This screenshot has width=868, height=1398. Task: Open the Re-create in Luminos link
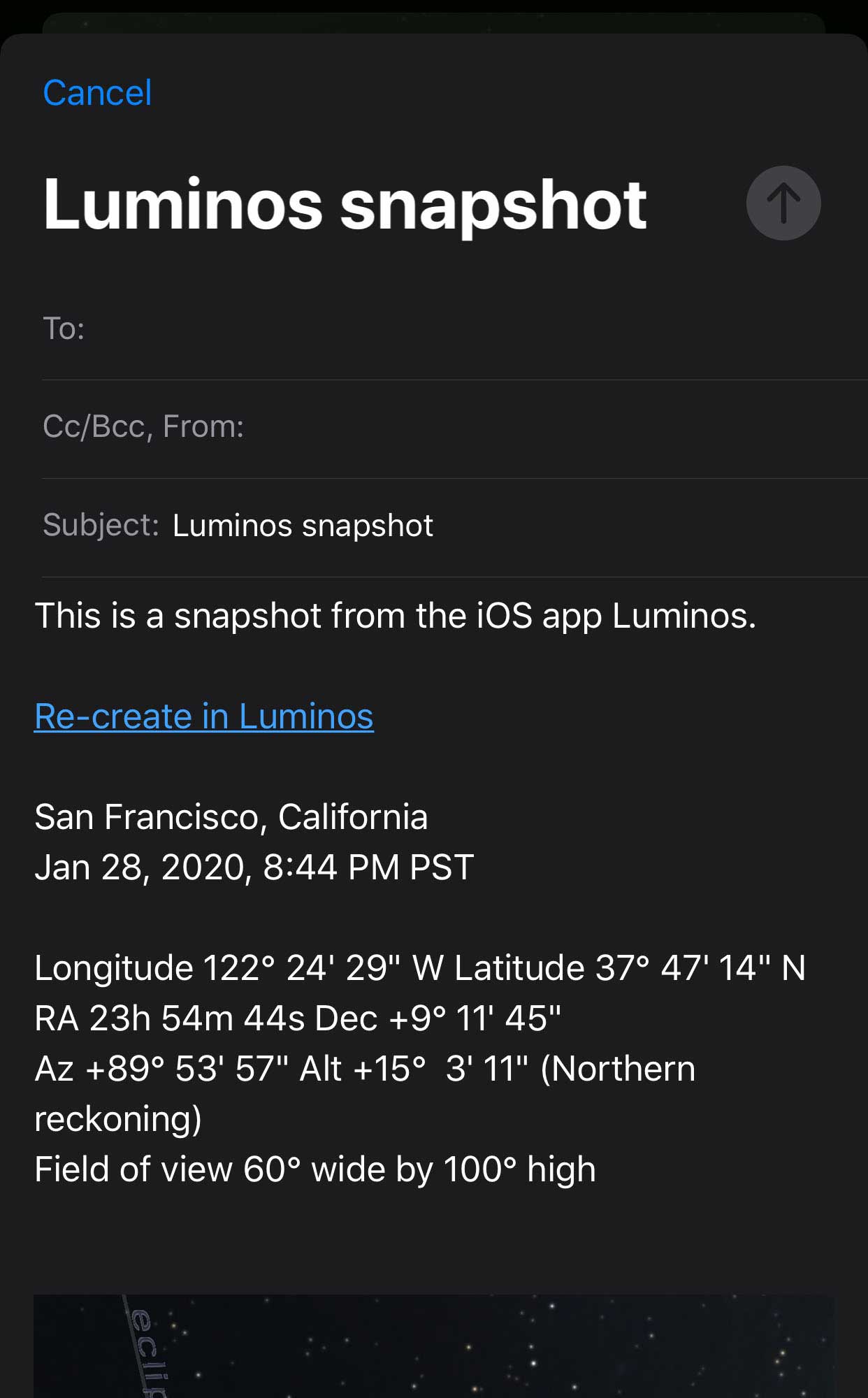point(204,716)
